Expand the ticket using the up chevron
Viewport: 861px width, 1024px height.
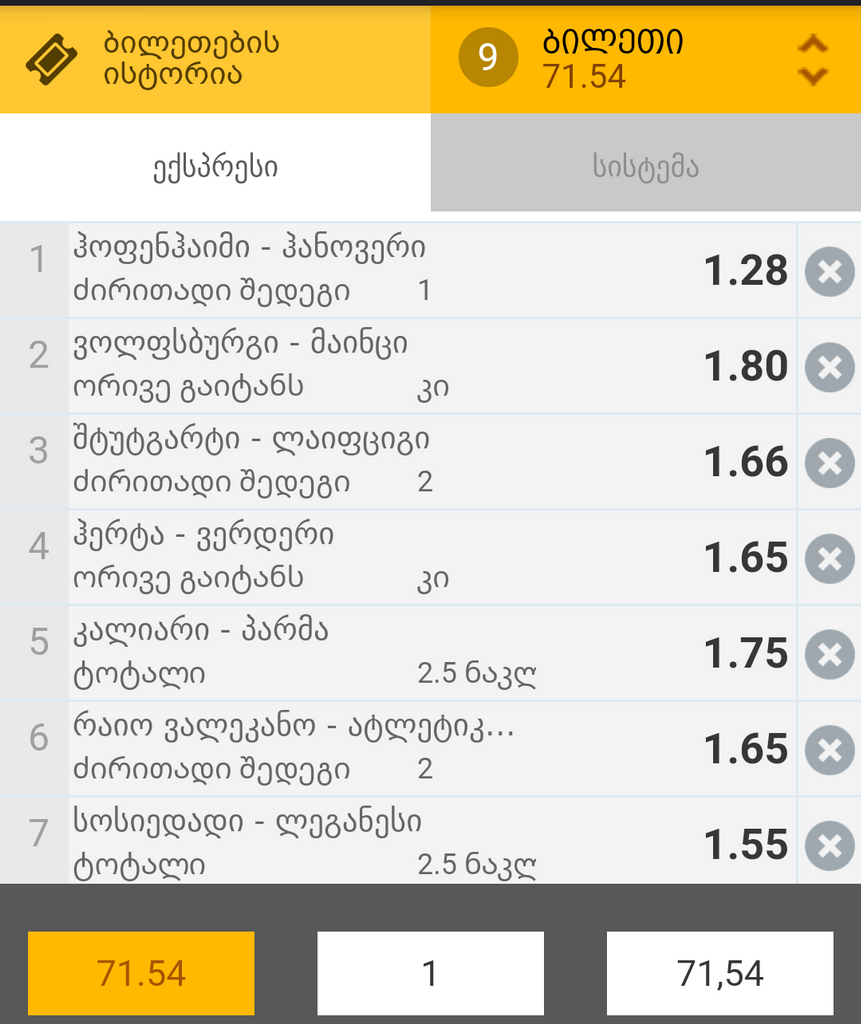click(x=812, y=45)
